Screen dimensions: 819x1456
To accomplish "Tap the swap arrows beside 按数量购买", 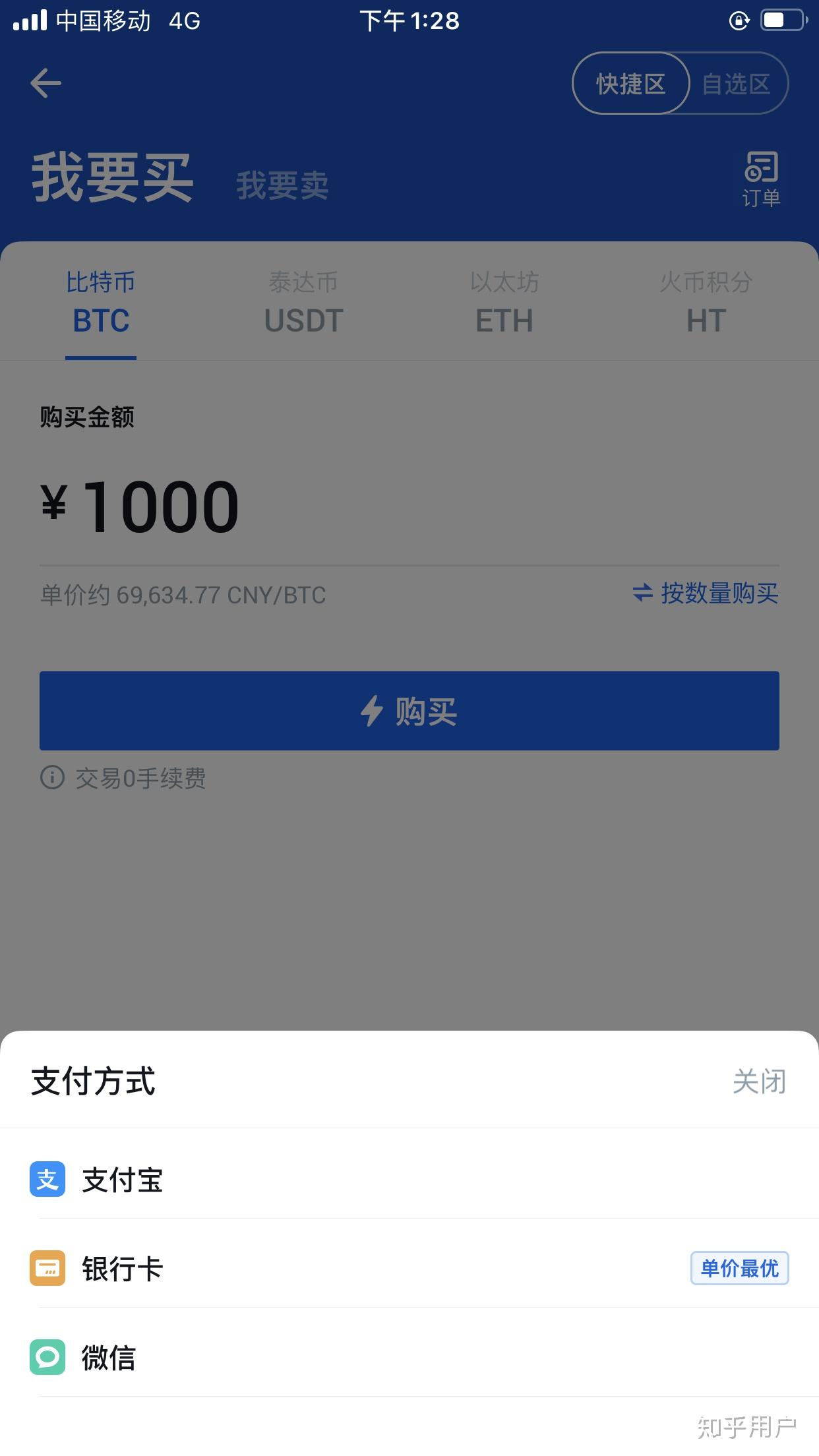I will 642,593.
